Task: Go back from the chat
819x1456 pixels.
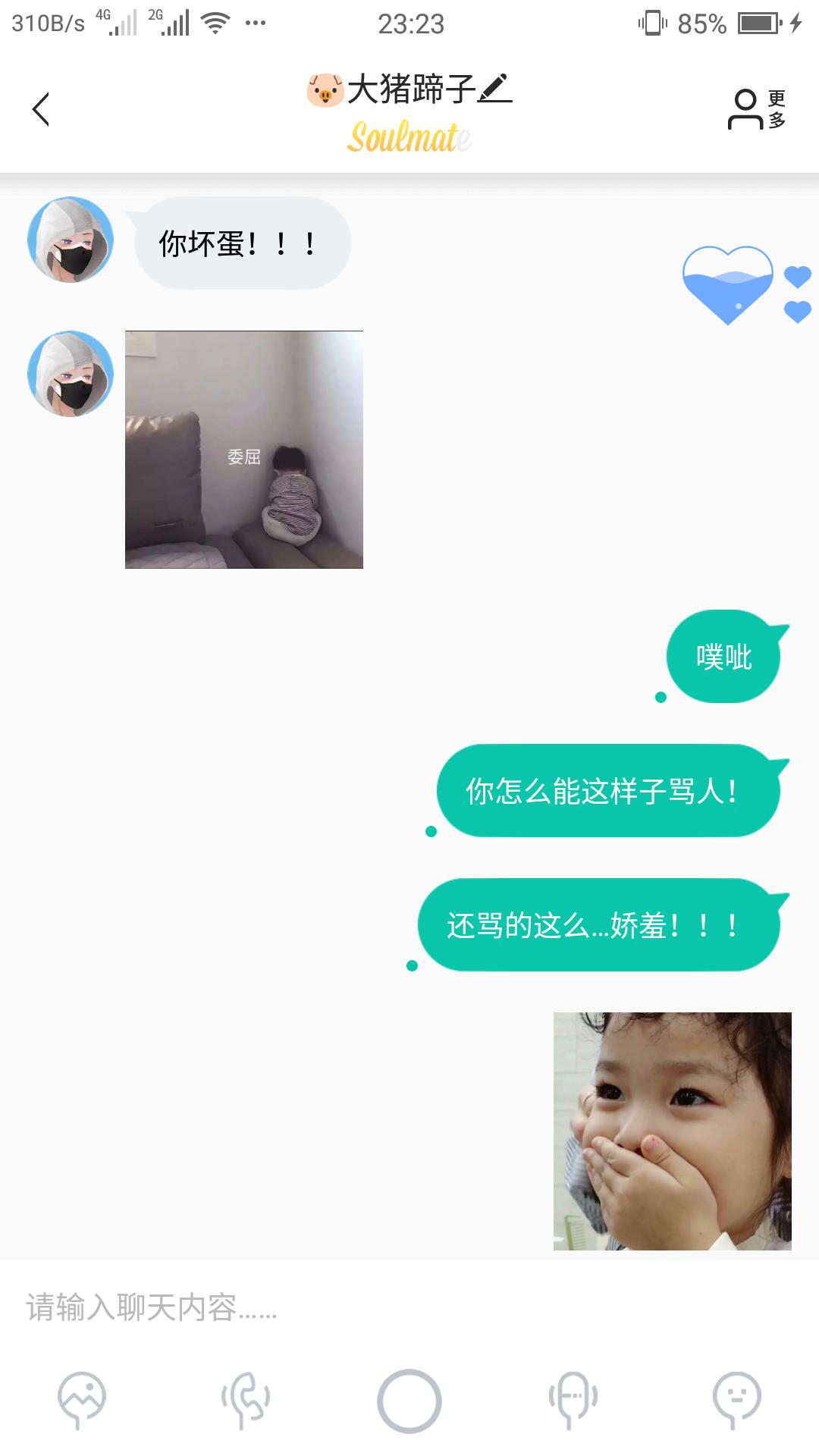Action: [x=41, y=109]
